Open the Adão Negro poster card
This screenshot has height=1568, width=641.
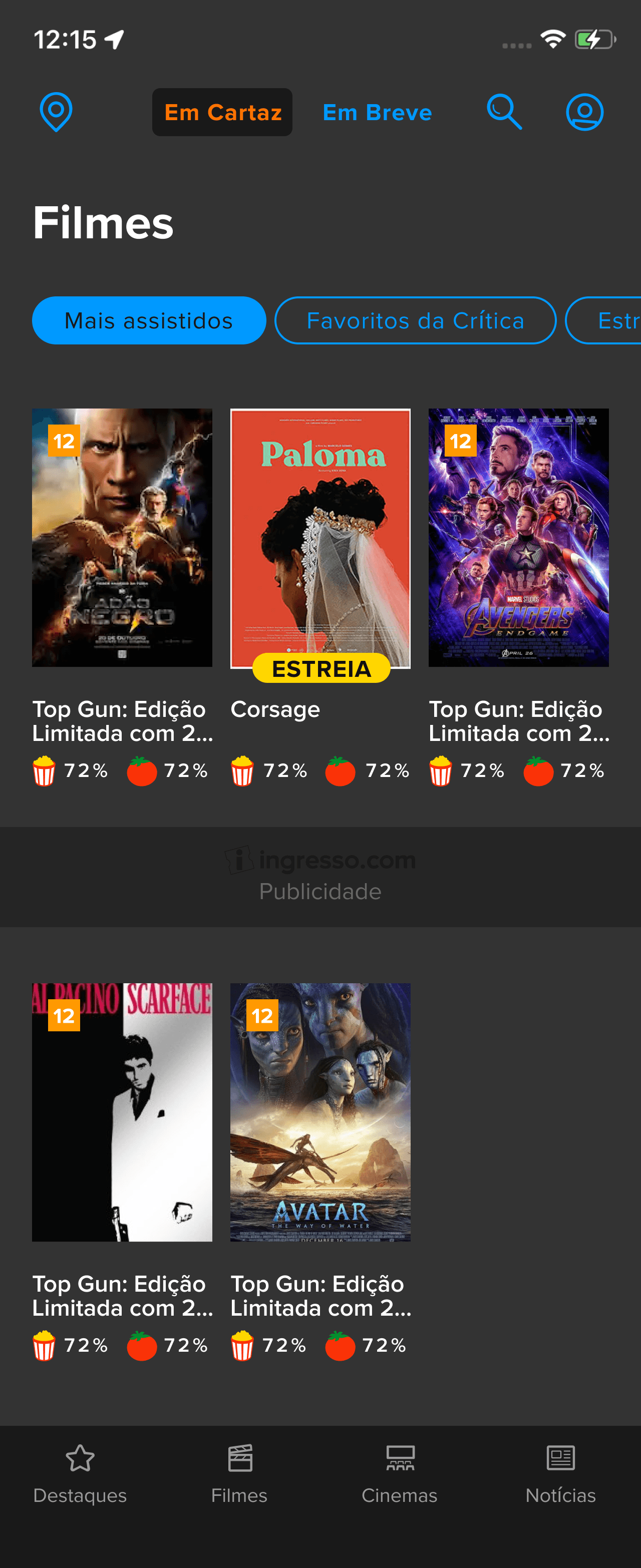122,538
